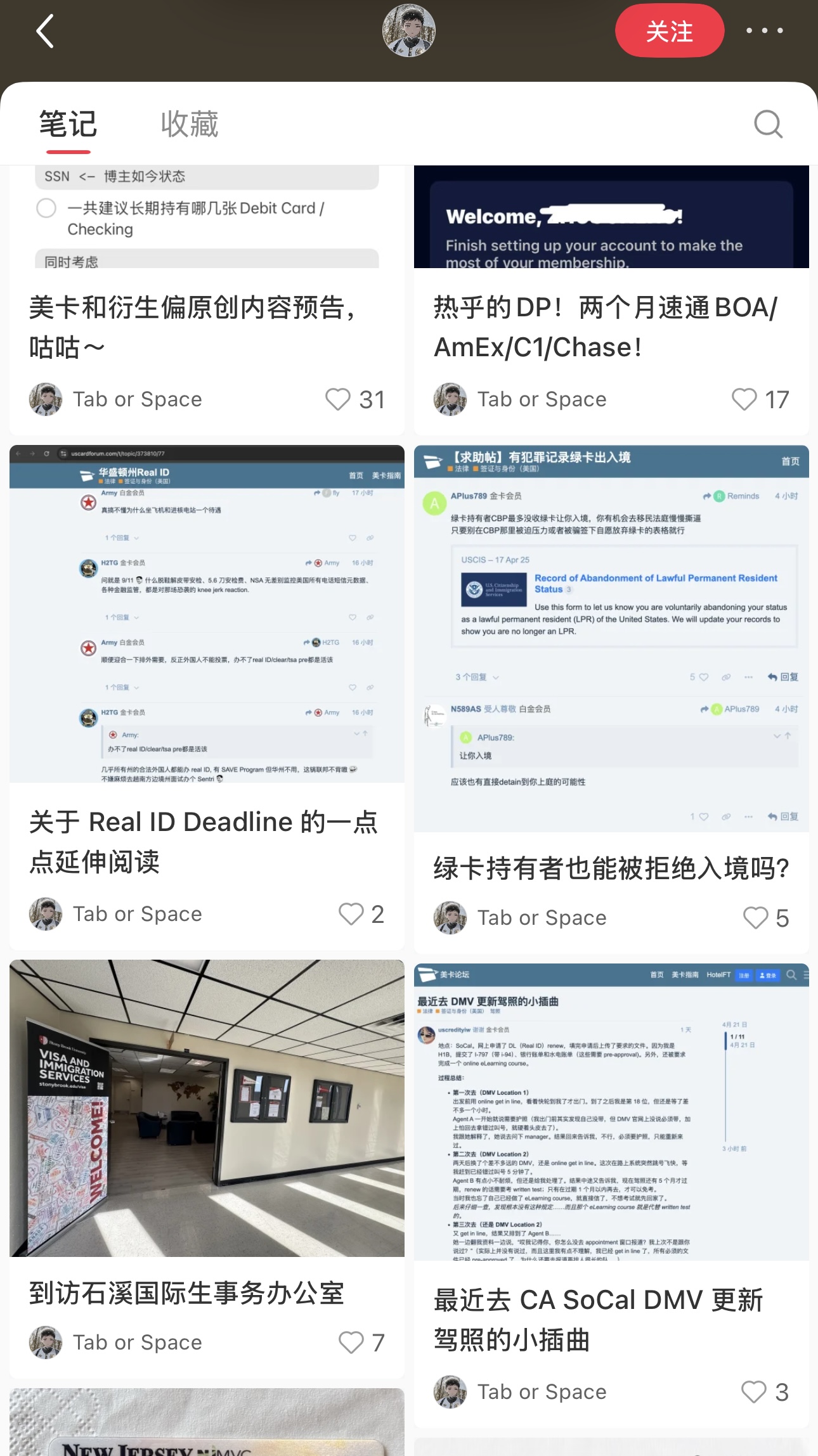This screenshot has width=818, height=1456.
Task: Follow this user with the 关注 button
Action: 670,30
